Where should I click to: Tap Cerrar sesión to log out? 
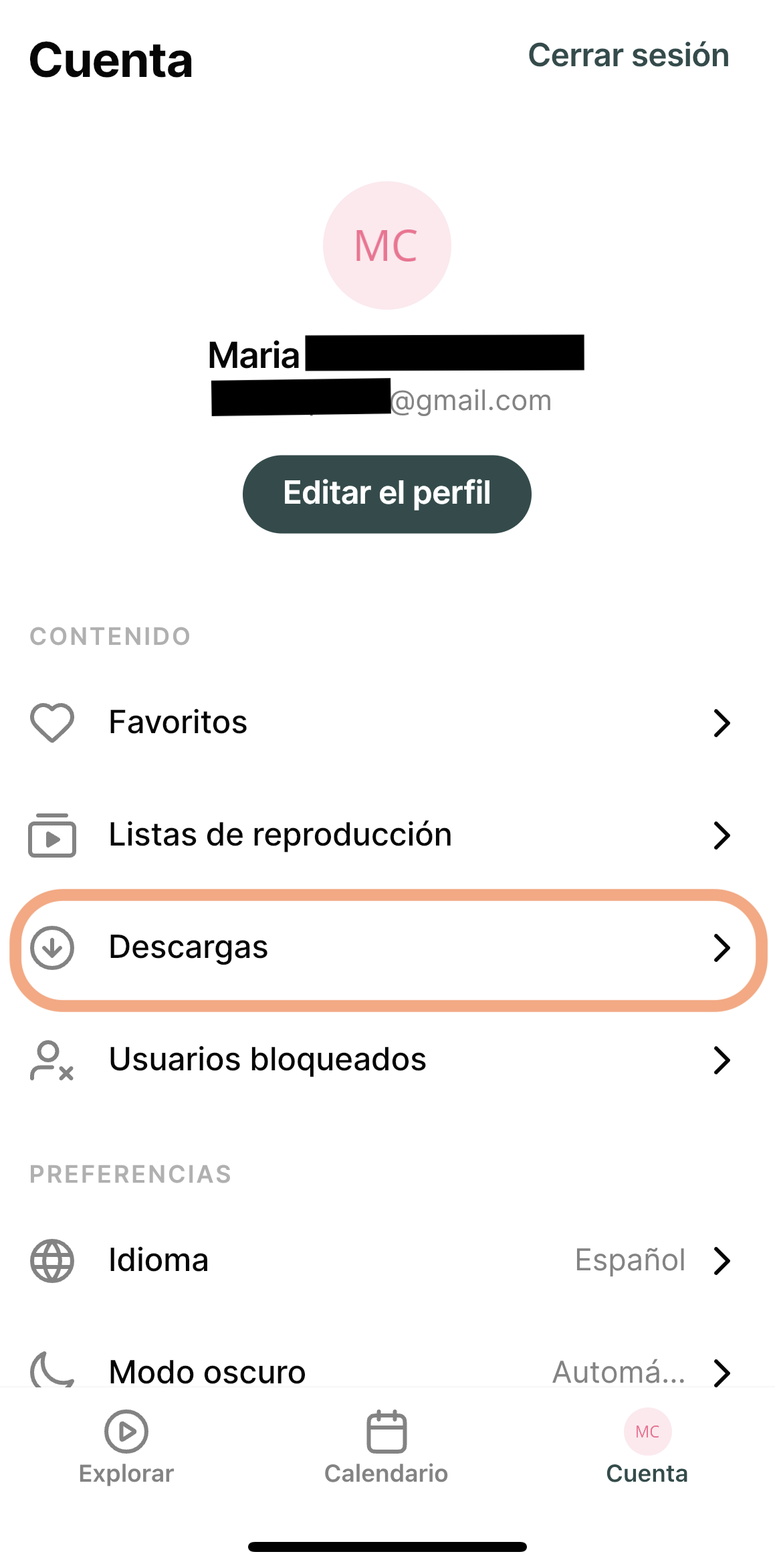pyautogui.click(x=628, y=55)
